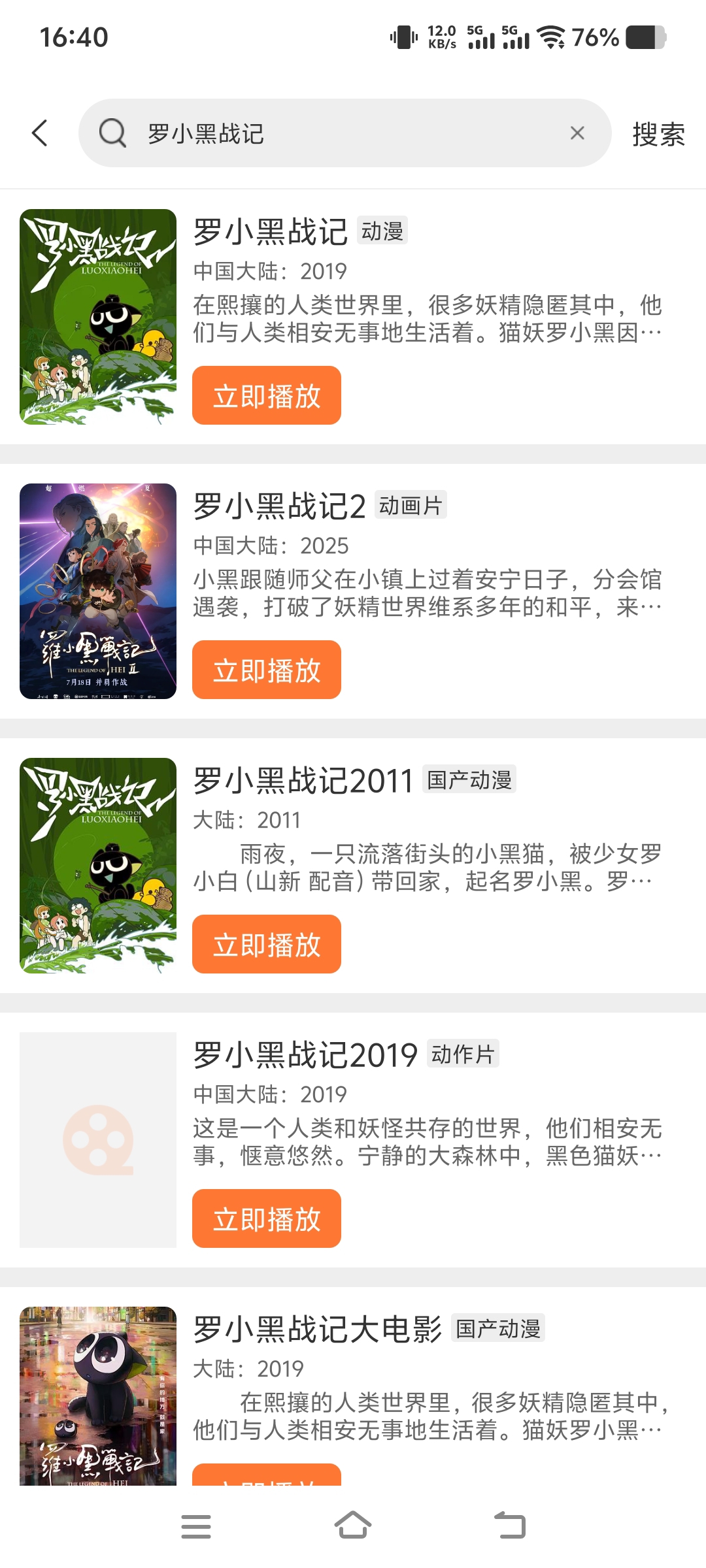
Task: Play 罗小黑战记2019 with 立即播放
Action: click(x=267, y=1218)
